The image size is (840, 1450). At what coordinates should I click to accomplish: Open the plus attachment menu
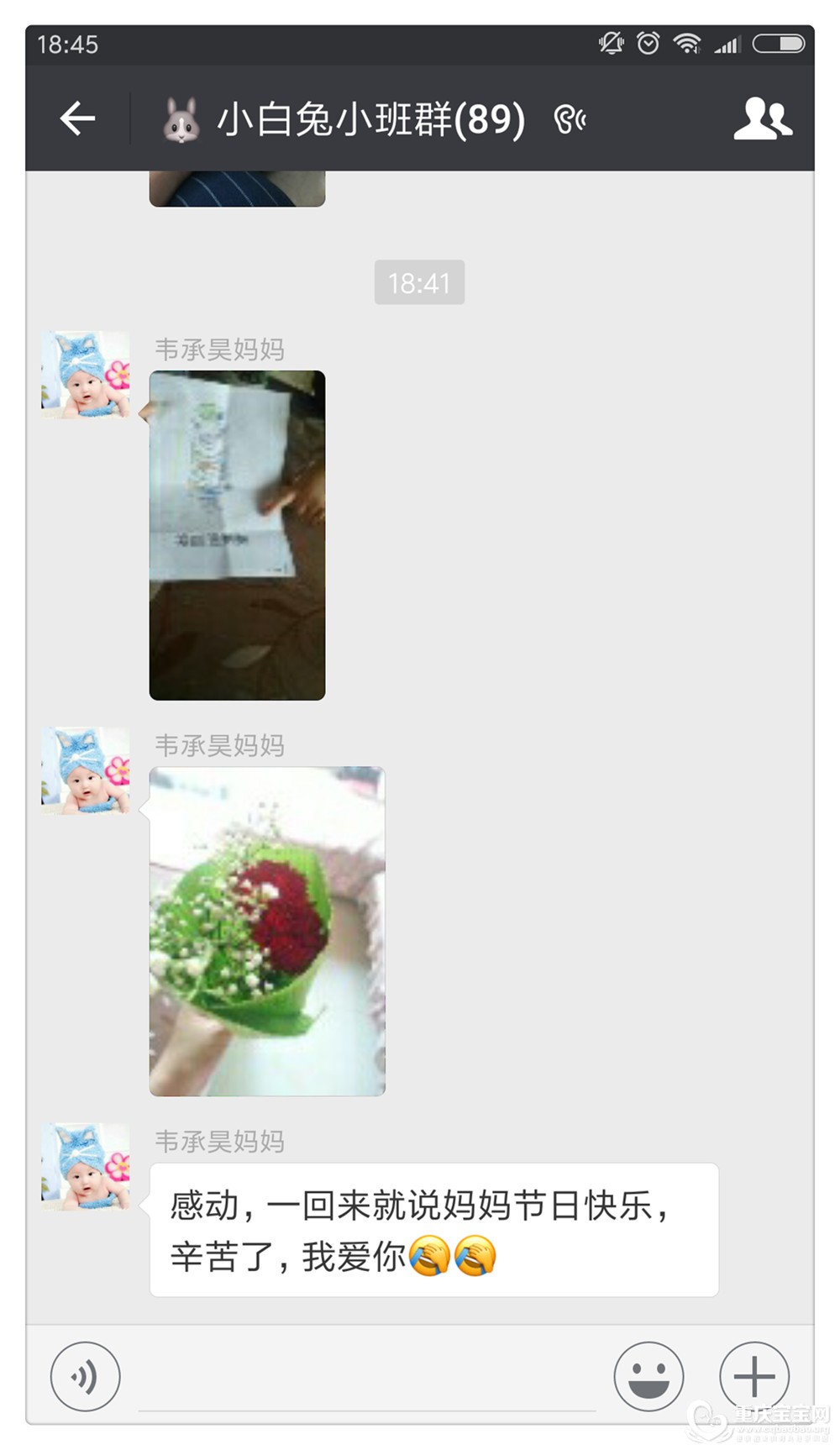pos(753,1376)
